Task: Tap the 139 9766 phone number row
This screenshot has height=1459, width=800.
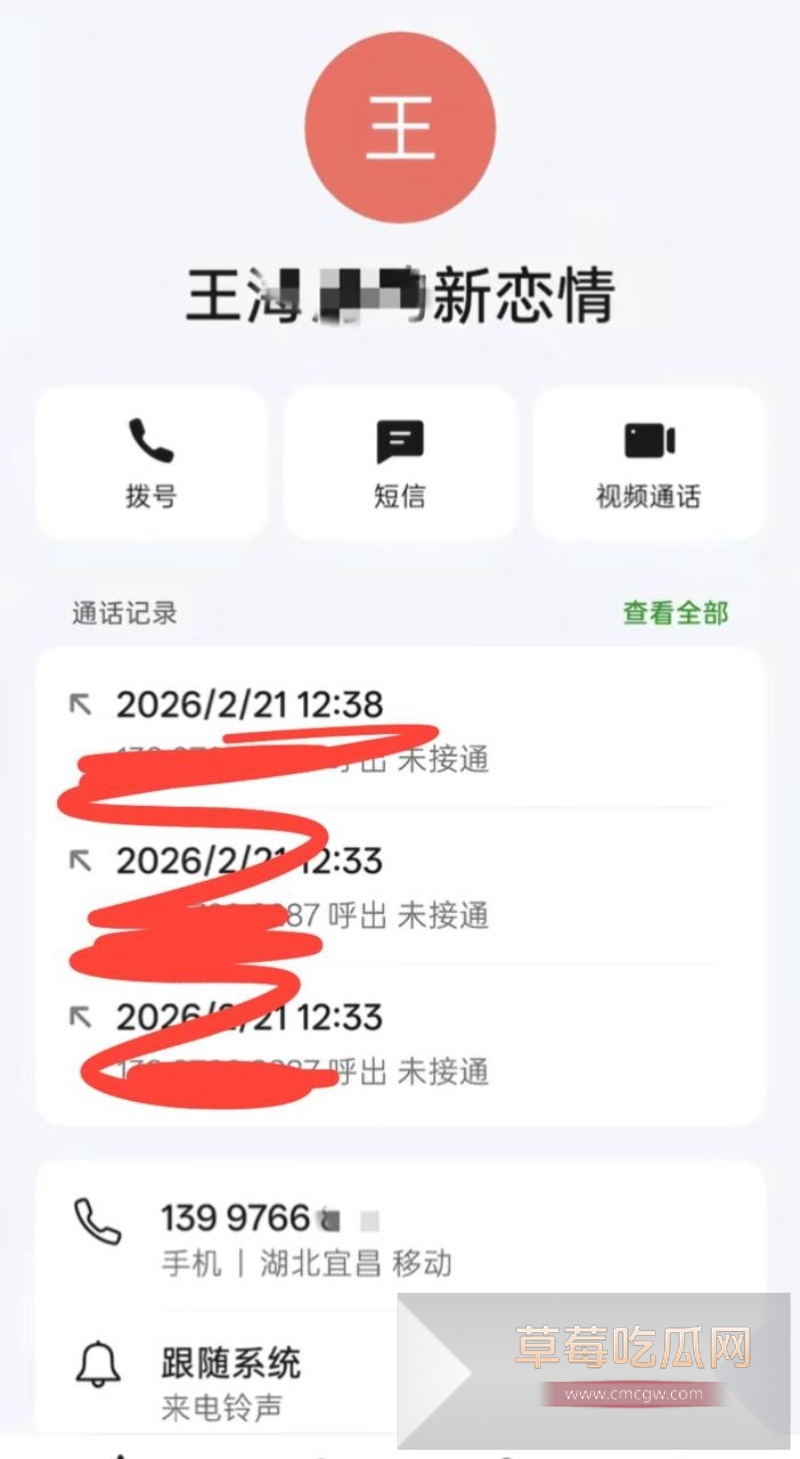Action: tap(250, 1218)
